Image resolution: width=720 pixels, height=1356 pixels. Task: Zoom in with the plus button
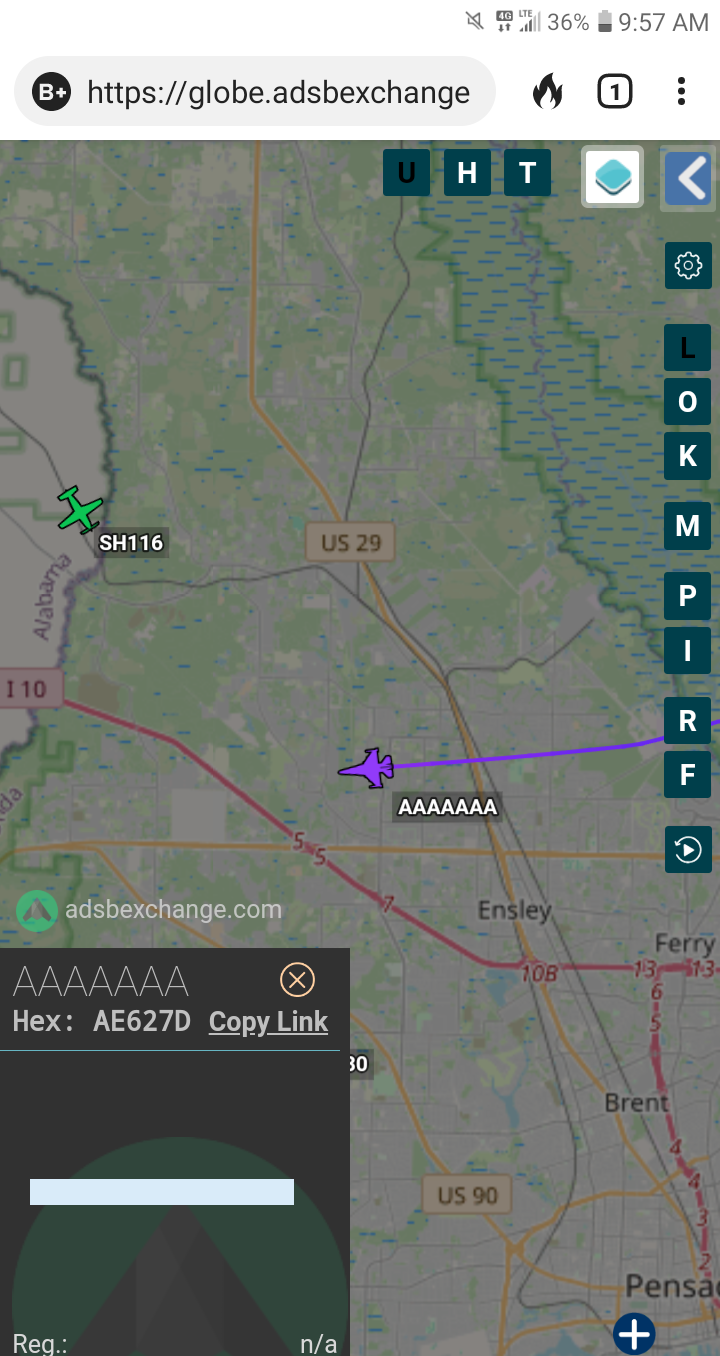(x=634, y=1334)
